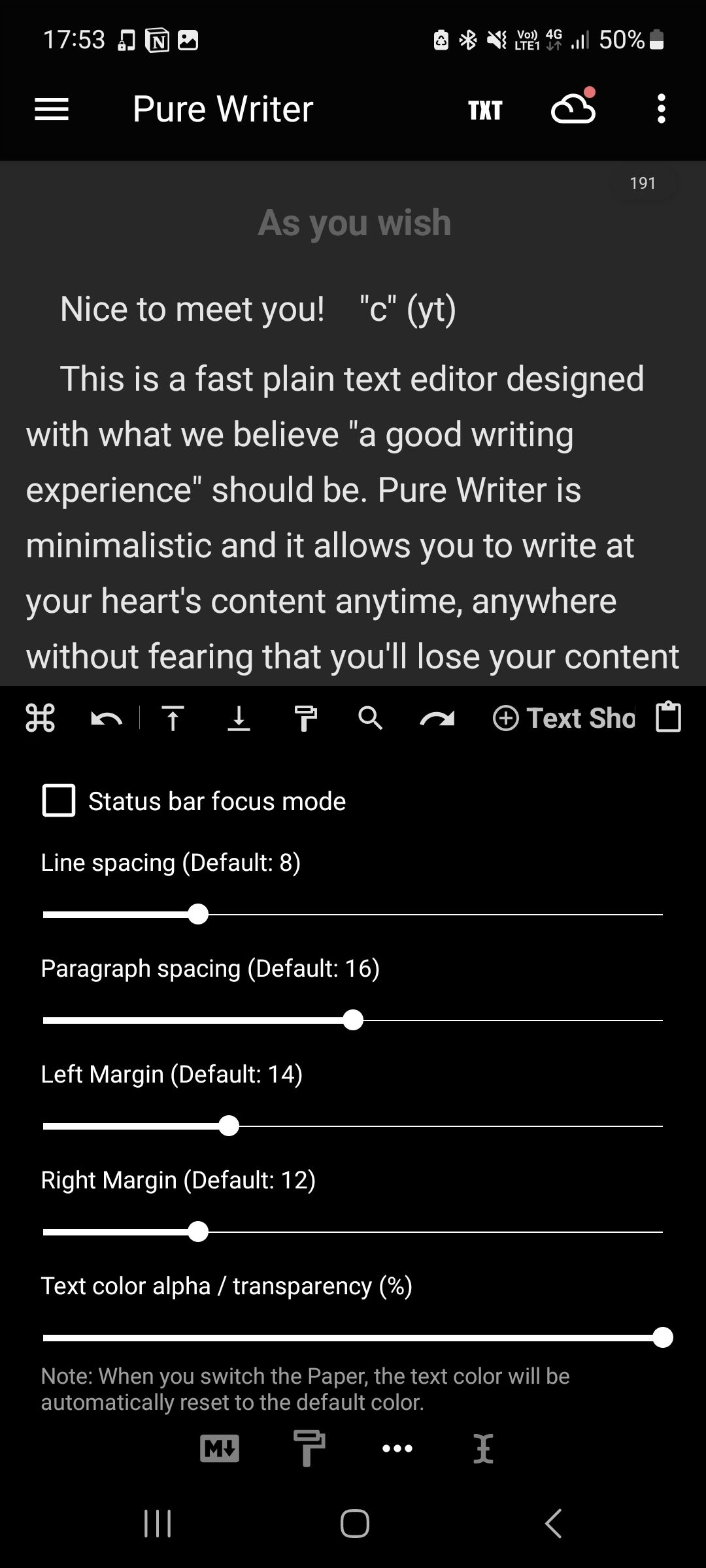Image resolution: width=706 pixels, height=1568 pixels.
Task: Tap the word count badge showing 191
Action: pos(644,183)
